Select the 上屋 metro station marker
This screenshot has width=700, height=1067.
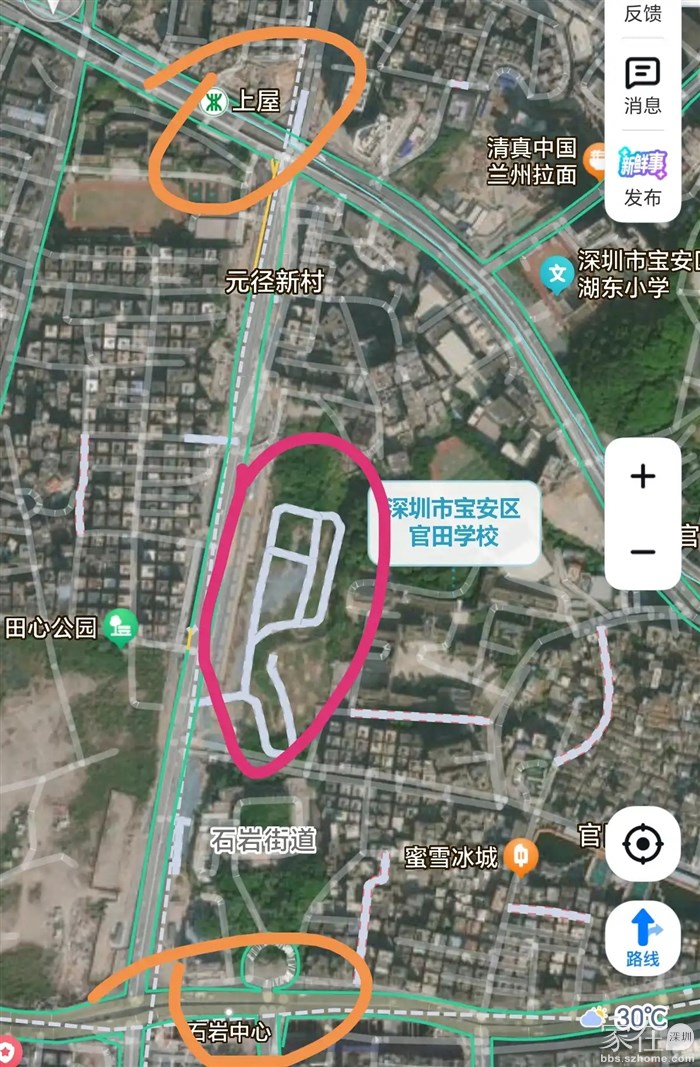210,101
